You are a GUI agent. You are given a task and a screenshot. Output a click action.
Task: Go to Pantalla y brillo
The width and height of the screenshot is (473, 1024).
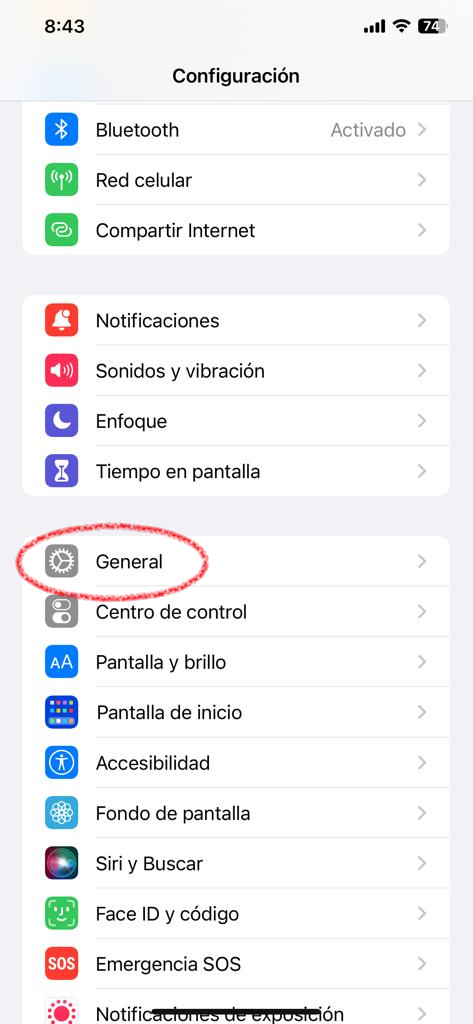pyautogui.click(x=236, y=662)
